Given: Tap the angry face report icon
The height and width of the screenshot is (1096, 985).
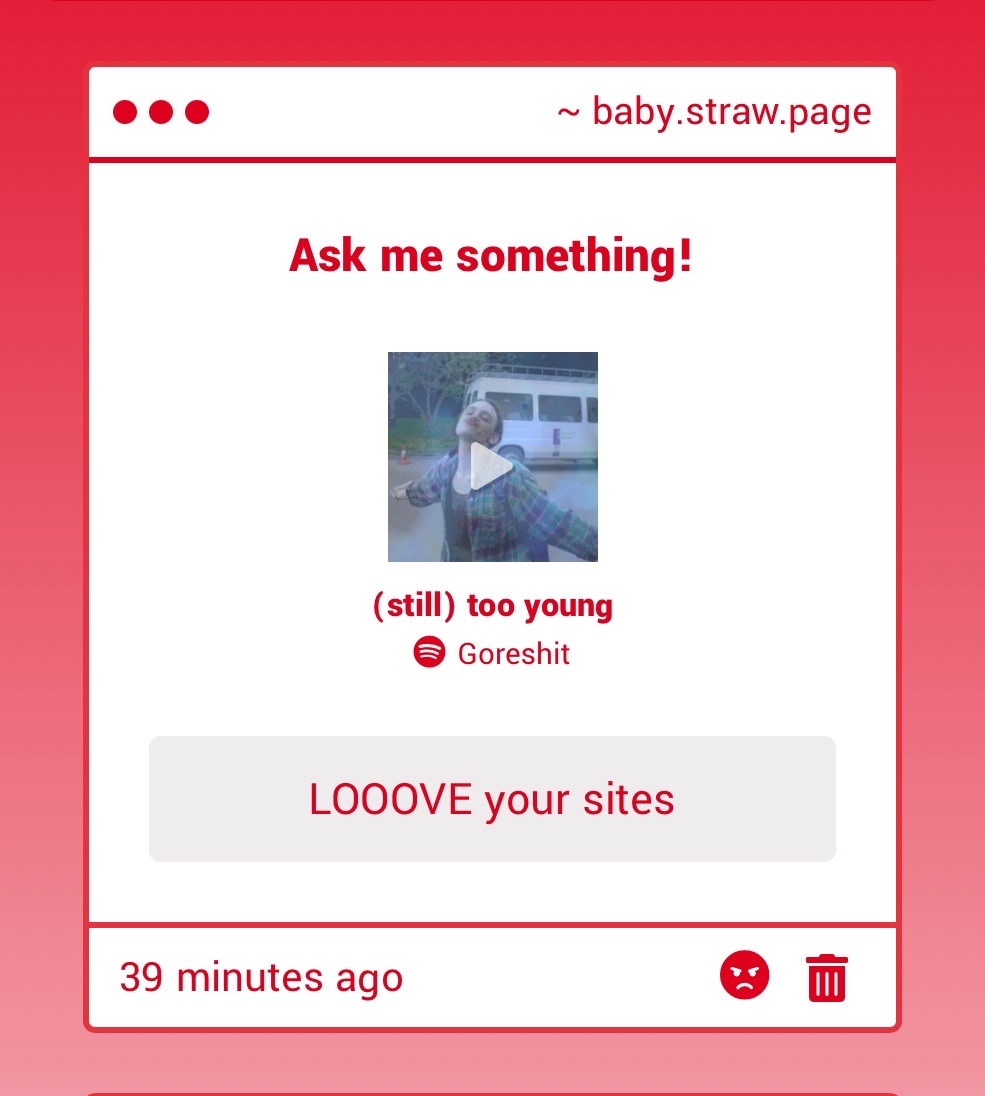Looking at the screenshot, I should pyautogui.click(x=744, y=975).
